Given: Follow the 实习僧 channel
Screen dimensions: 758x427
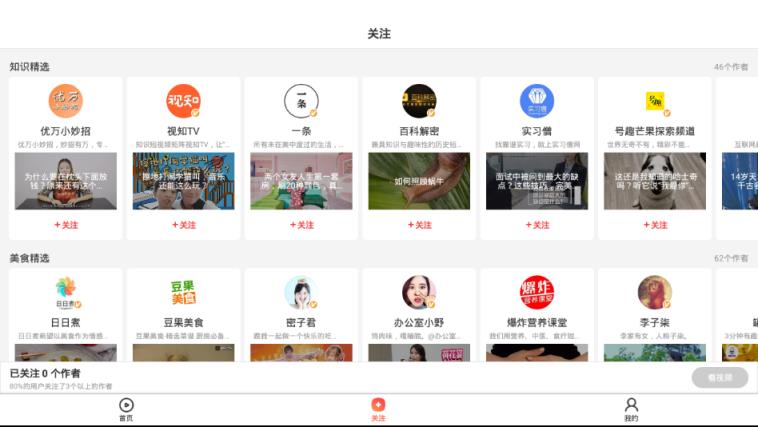Looking at the screenshot, I should pyautogui.click(x=537, y=225).
